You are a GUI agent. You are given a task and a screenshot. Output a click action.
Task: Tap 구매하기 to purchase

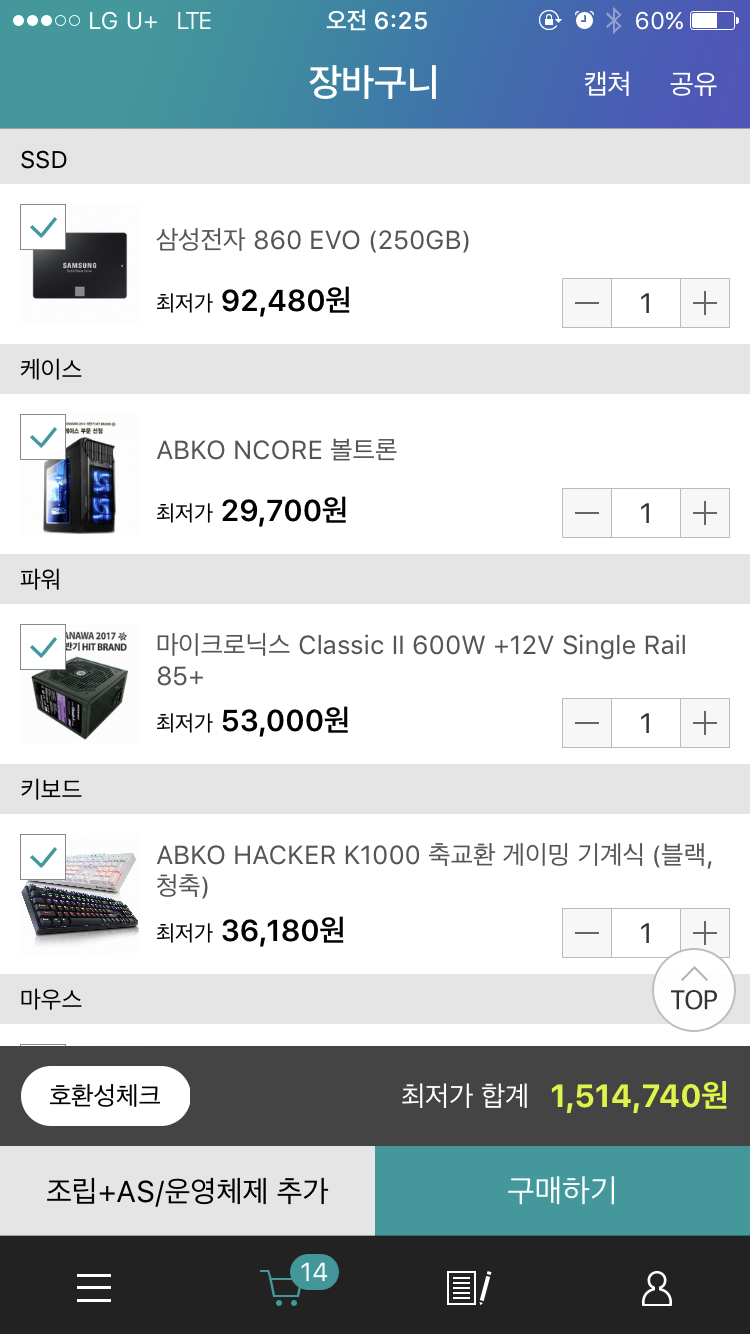(562, 1191)
